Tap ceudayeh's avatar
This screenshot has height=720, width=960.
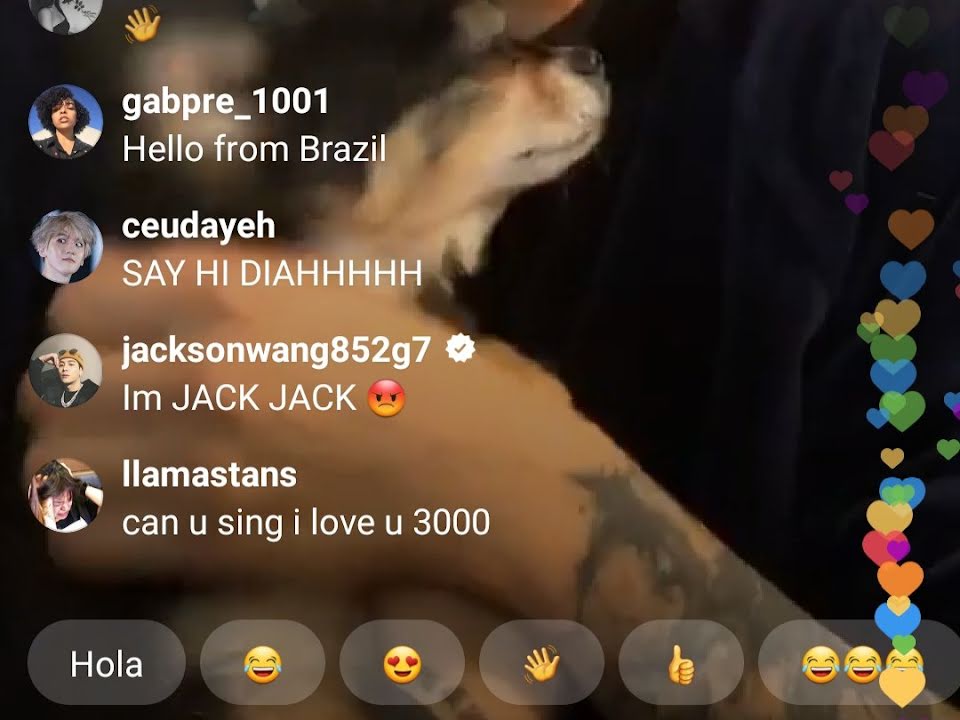click(66, 247)
